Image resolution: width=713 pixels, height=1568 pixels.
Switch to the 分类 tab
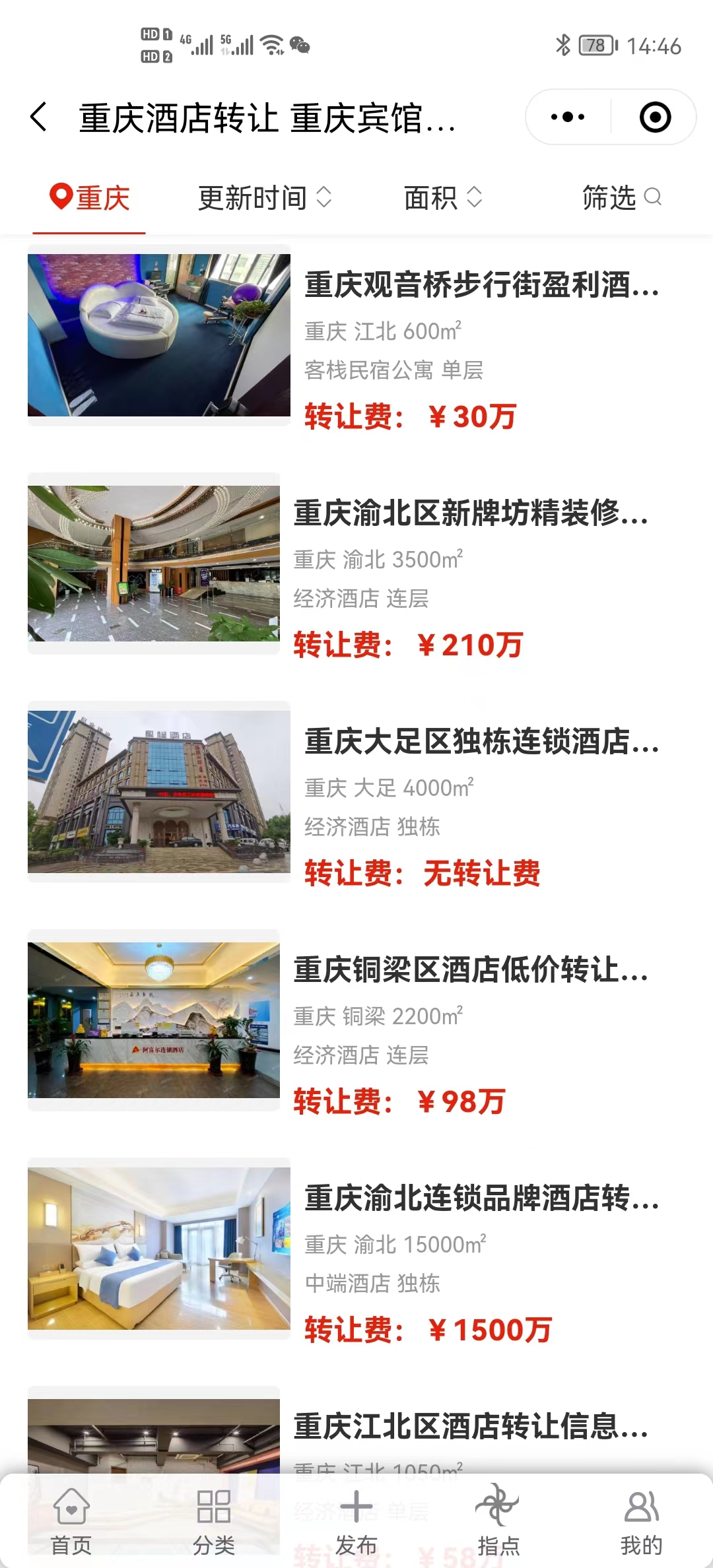pos(214,1520)
